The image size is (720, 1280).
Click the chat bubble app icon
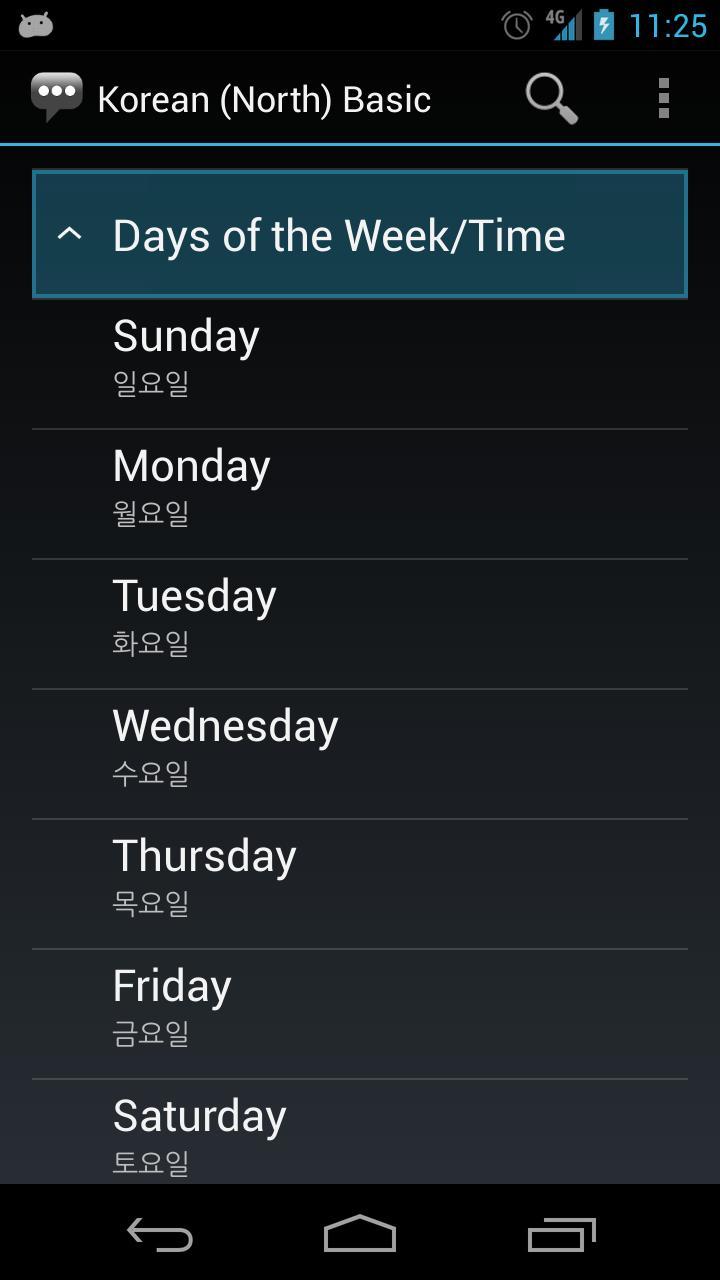pos(55,97)
